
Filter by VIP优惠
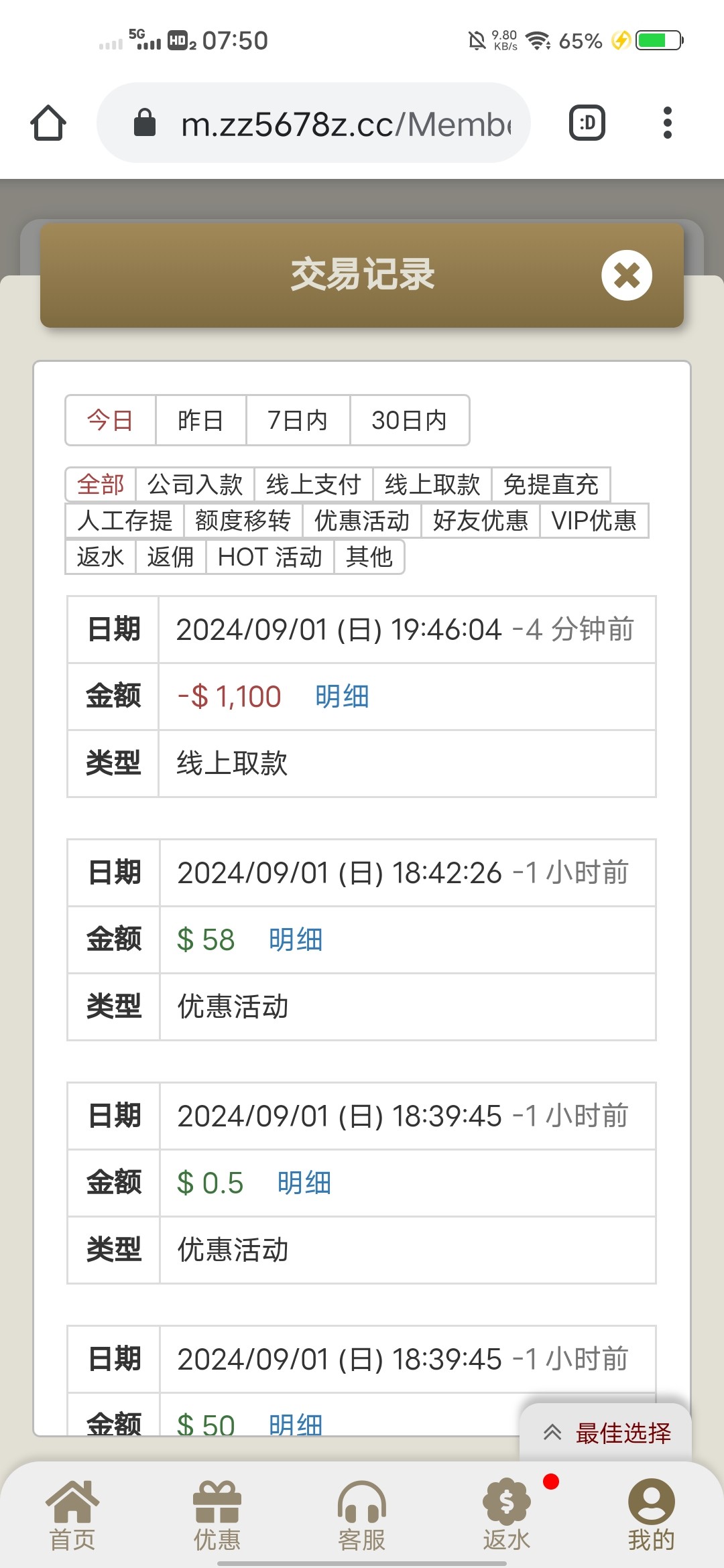[594, 521]
